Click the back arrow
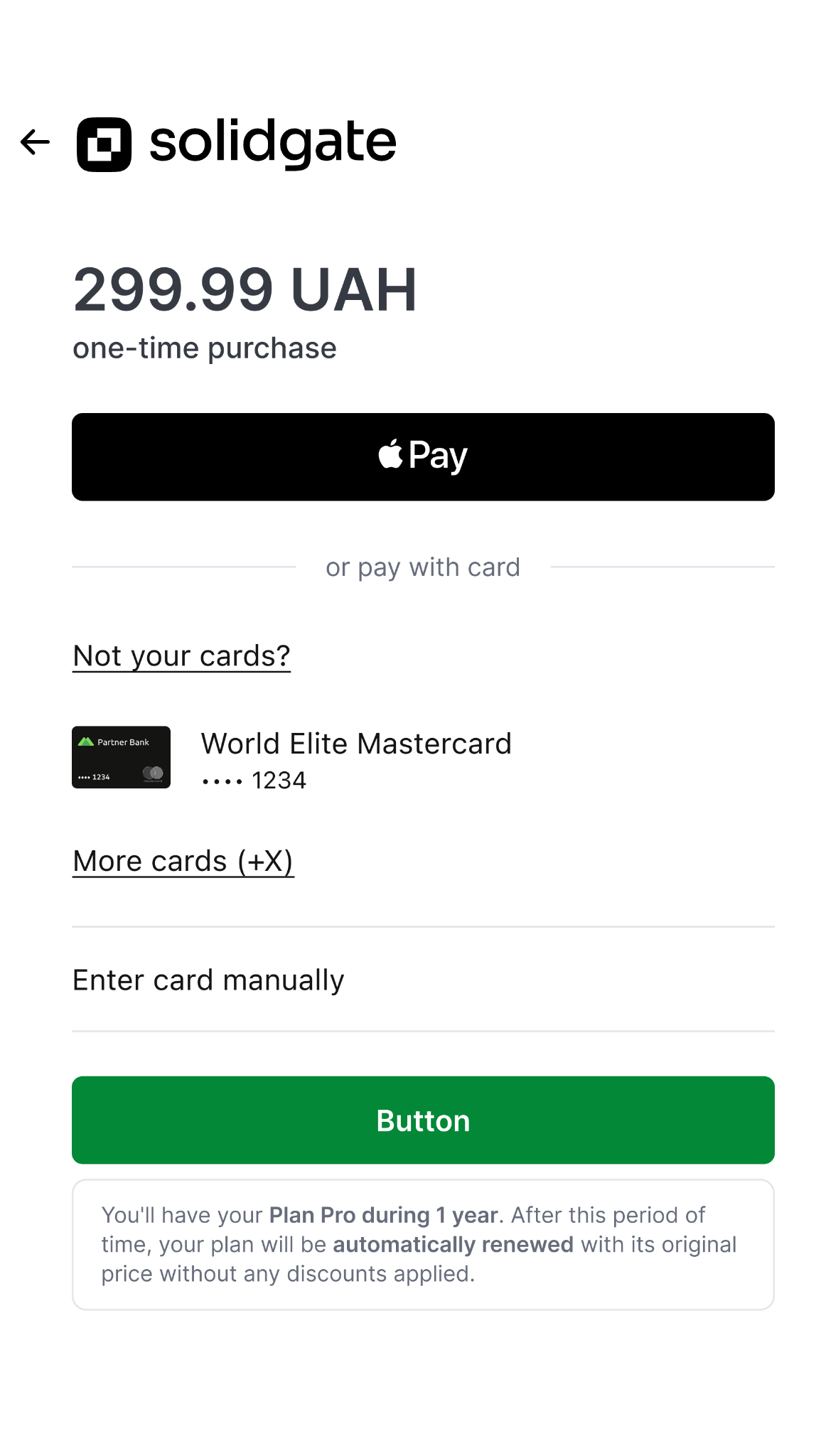The width and height of the screenshot is (821, 1456). point(34,142)
